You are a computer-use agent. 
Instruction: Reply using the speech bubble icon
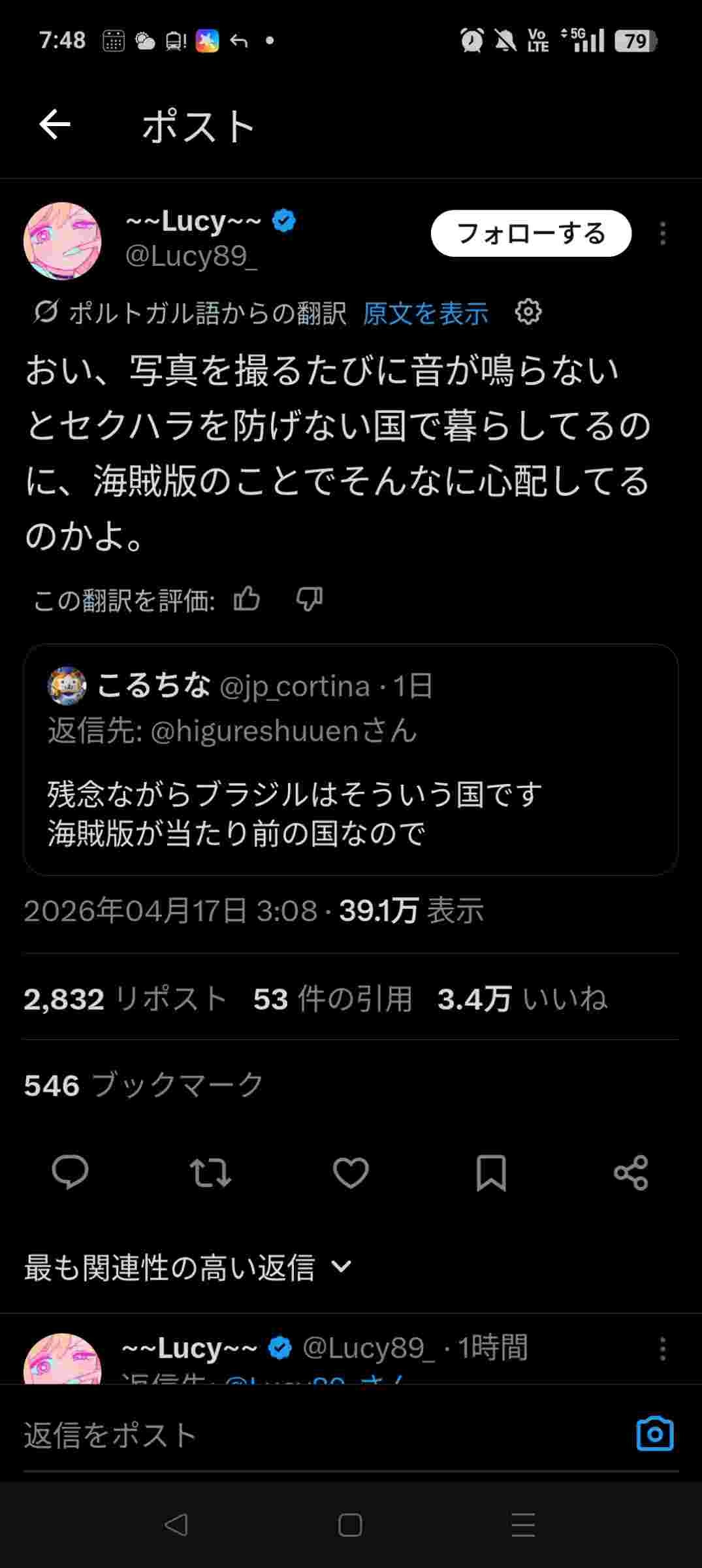70,1172
